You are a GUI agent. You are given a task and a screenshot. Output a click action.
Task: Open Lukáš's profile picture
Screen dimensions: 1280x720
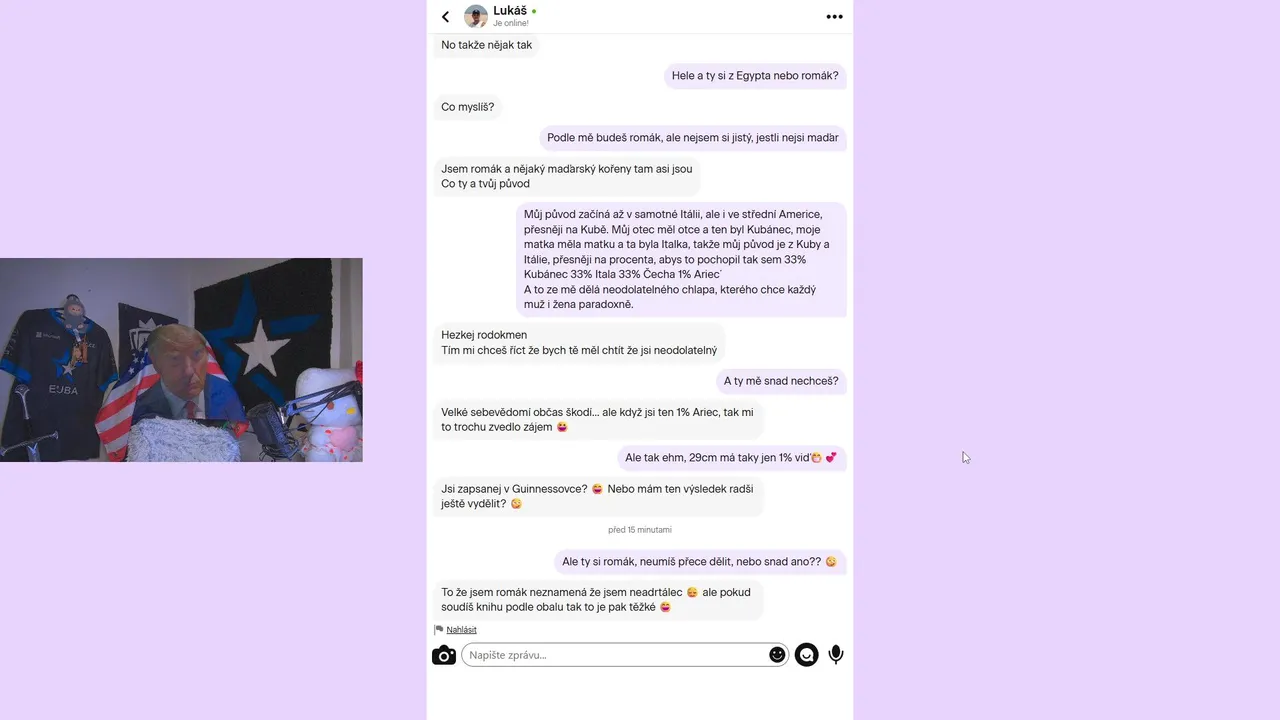point(476,16)
